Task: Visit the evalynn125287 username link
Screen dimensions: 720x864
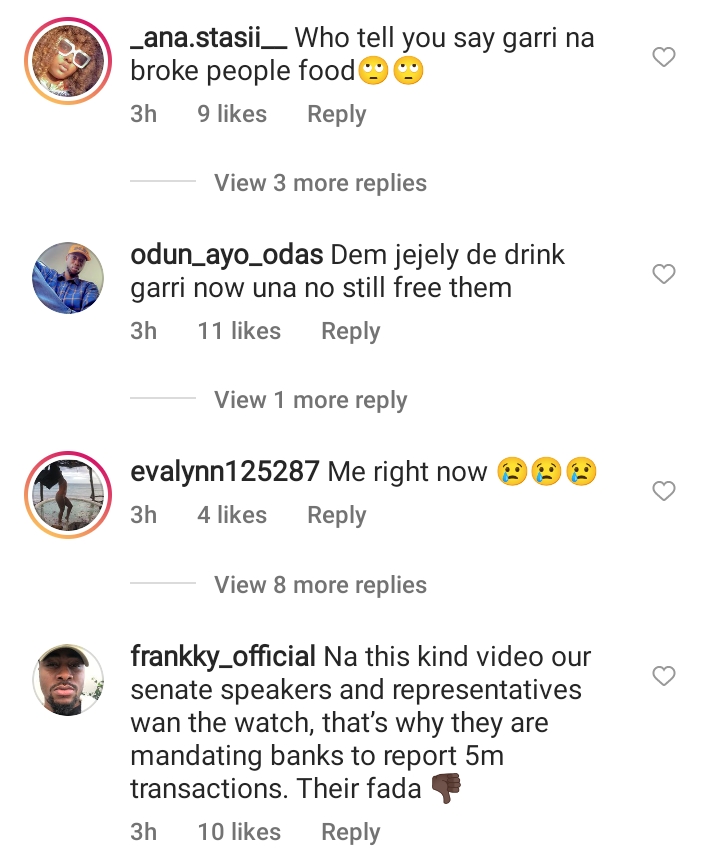Action: tap(225, 472)
